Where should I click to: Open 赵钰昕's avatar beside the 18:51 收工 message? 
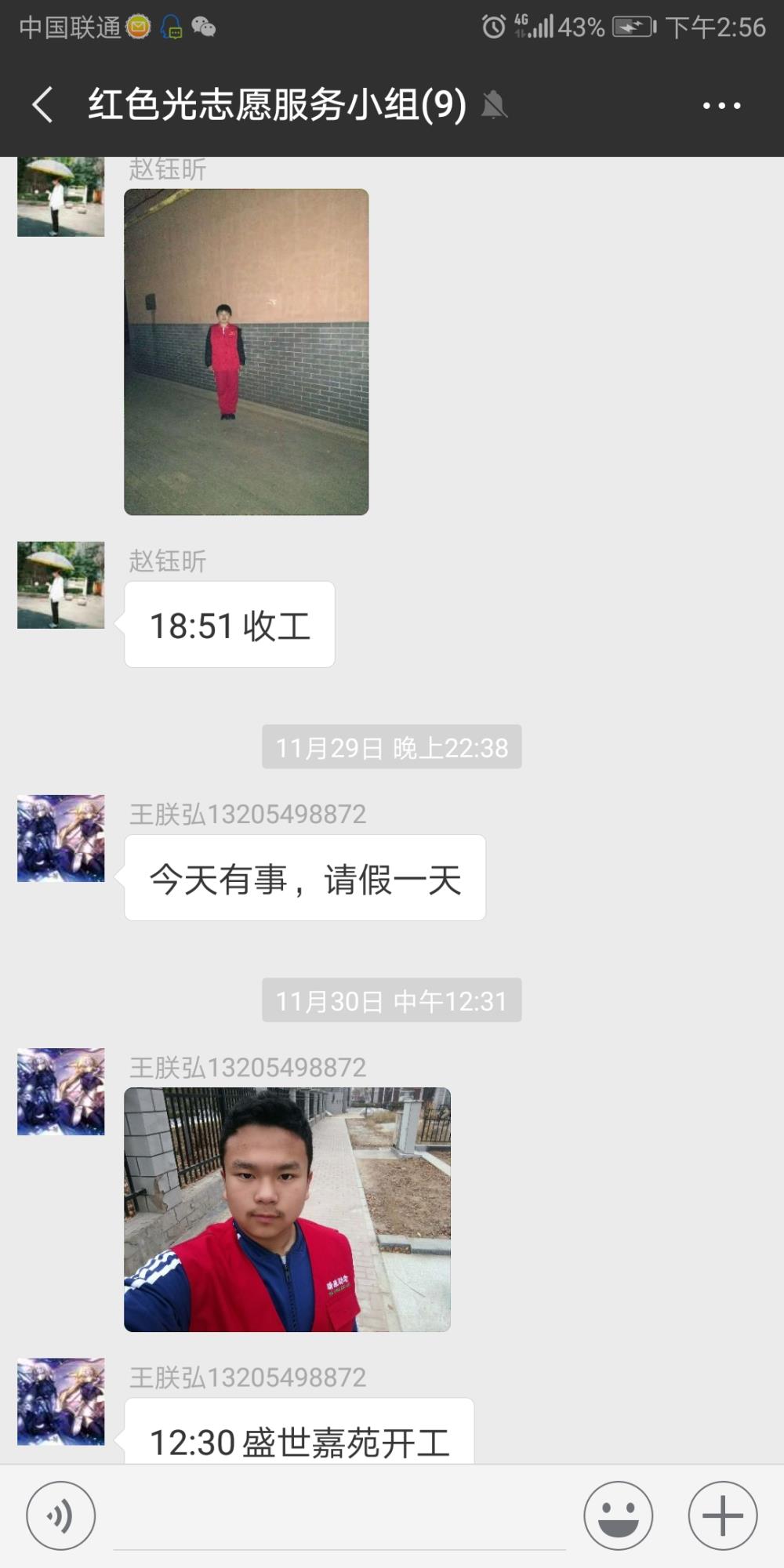[x=61, y=585]
